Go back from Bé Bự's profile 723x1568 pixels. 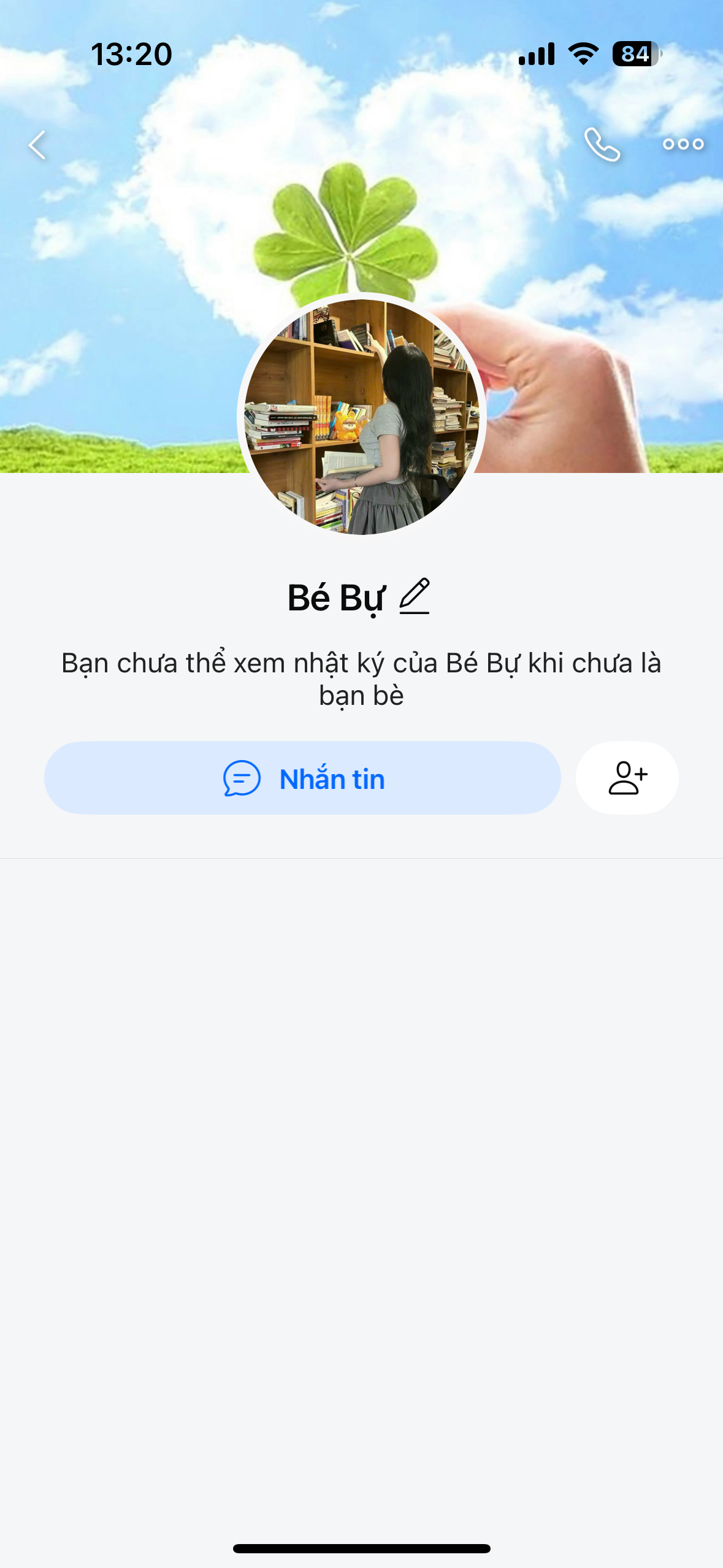[x=37, y=145]
